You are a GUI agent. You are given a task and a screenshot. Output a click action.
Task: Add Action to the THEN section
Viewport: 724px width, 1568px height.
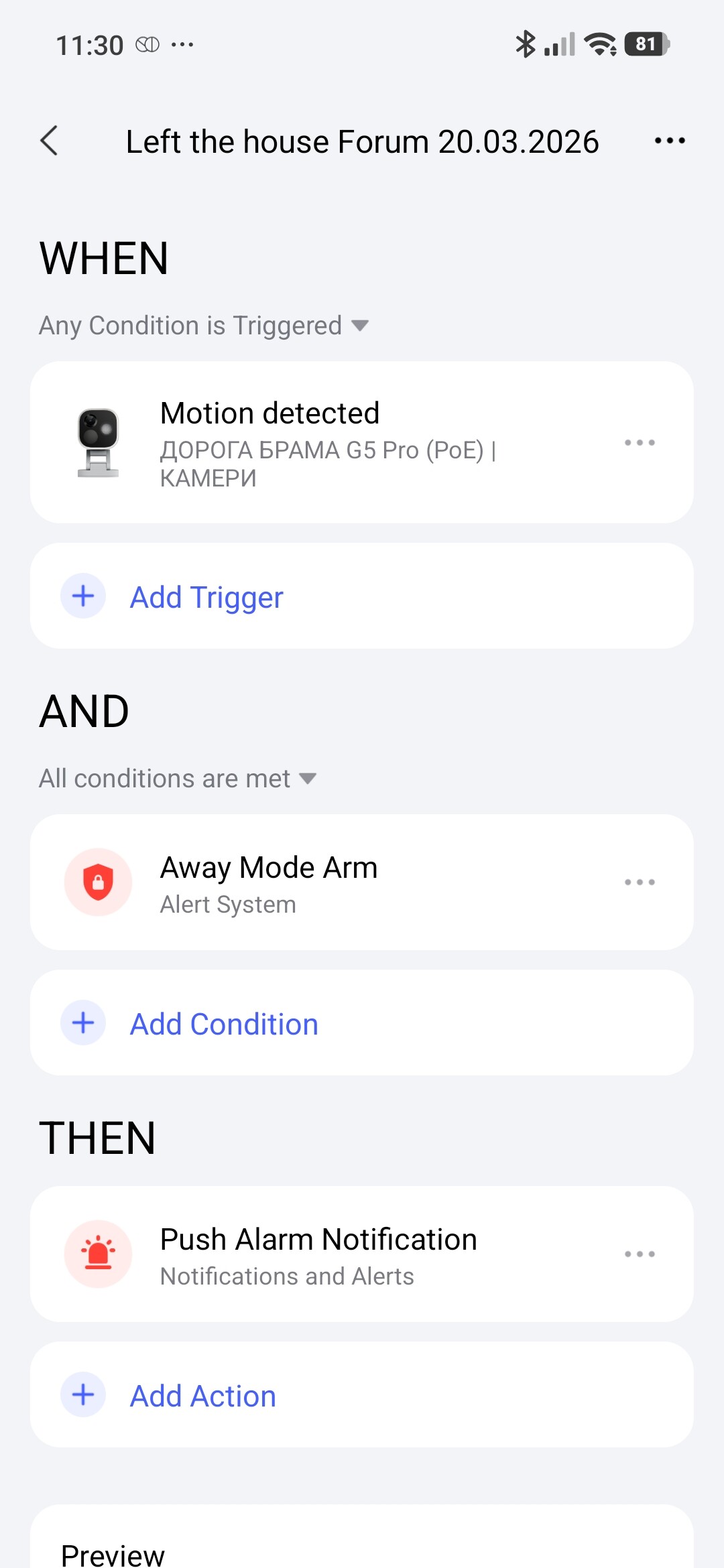click(202, 1395)
